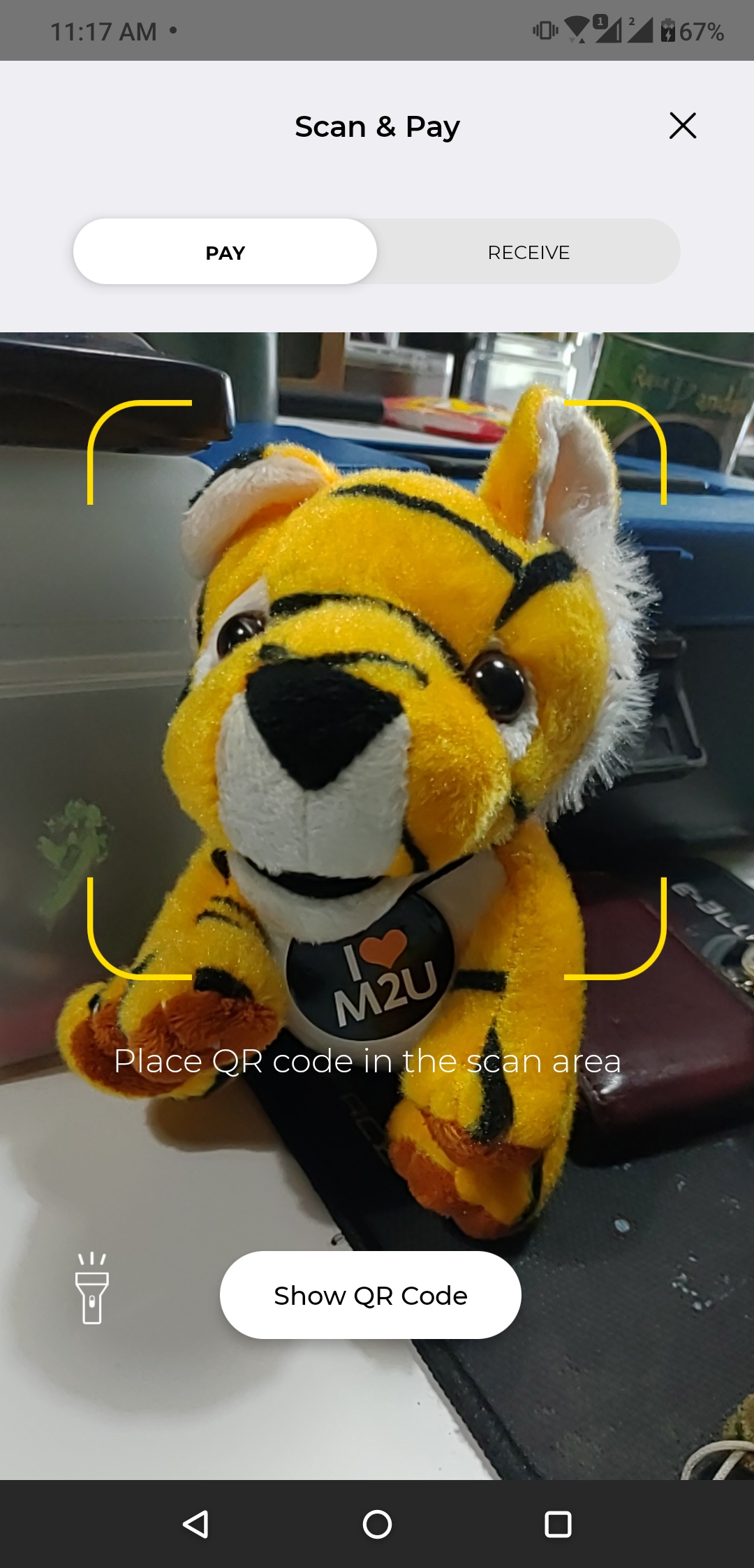Screen dimensions: 754x1568
Task: Switch to the RECEIVE tab
Action: [x=528, y=252]
